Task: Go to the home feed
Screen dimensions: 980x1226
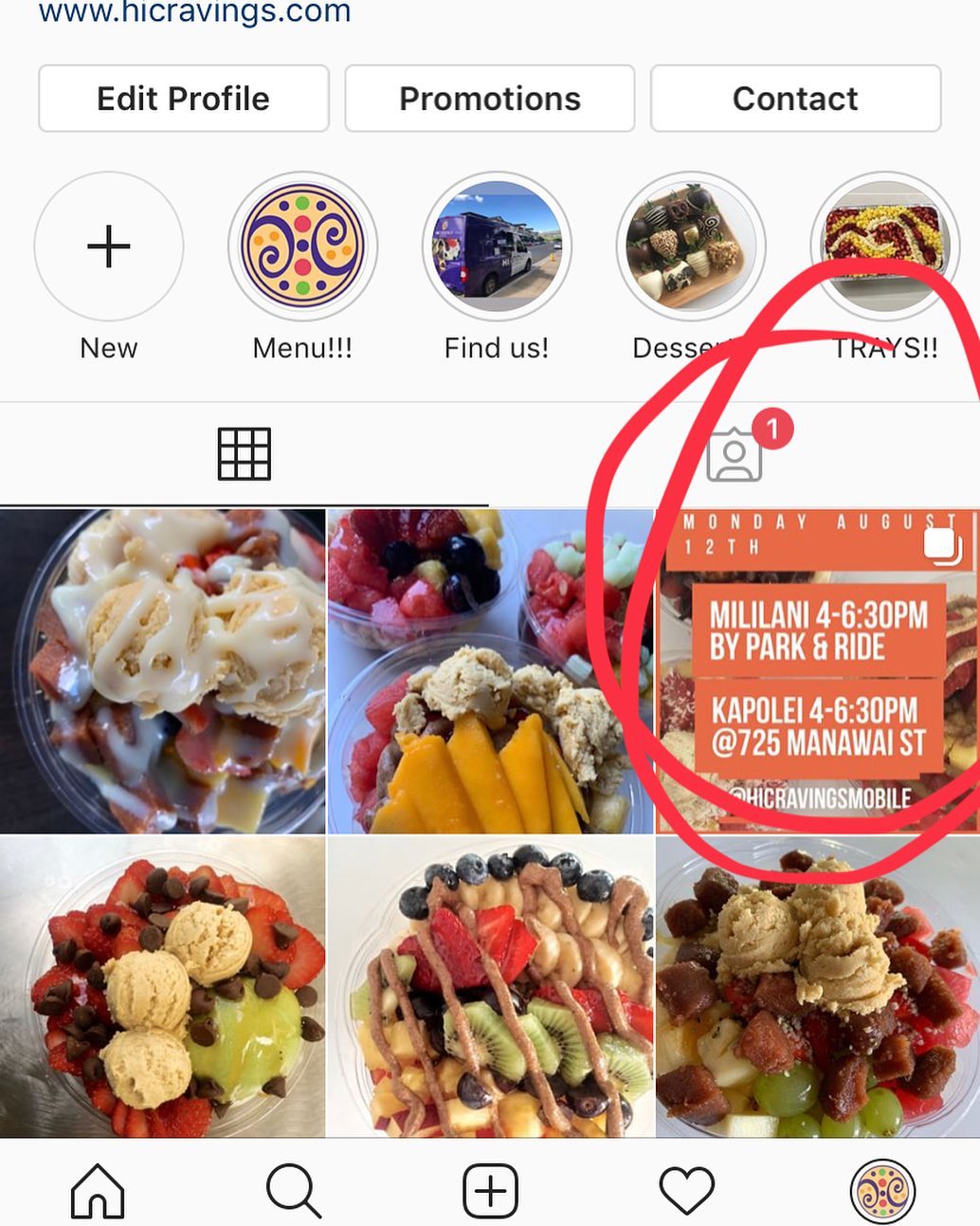Action: (x=98, y=1191)
